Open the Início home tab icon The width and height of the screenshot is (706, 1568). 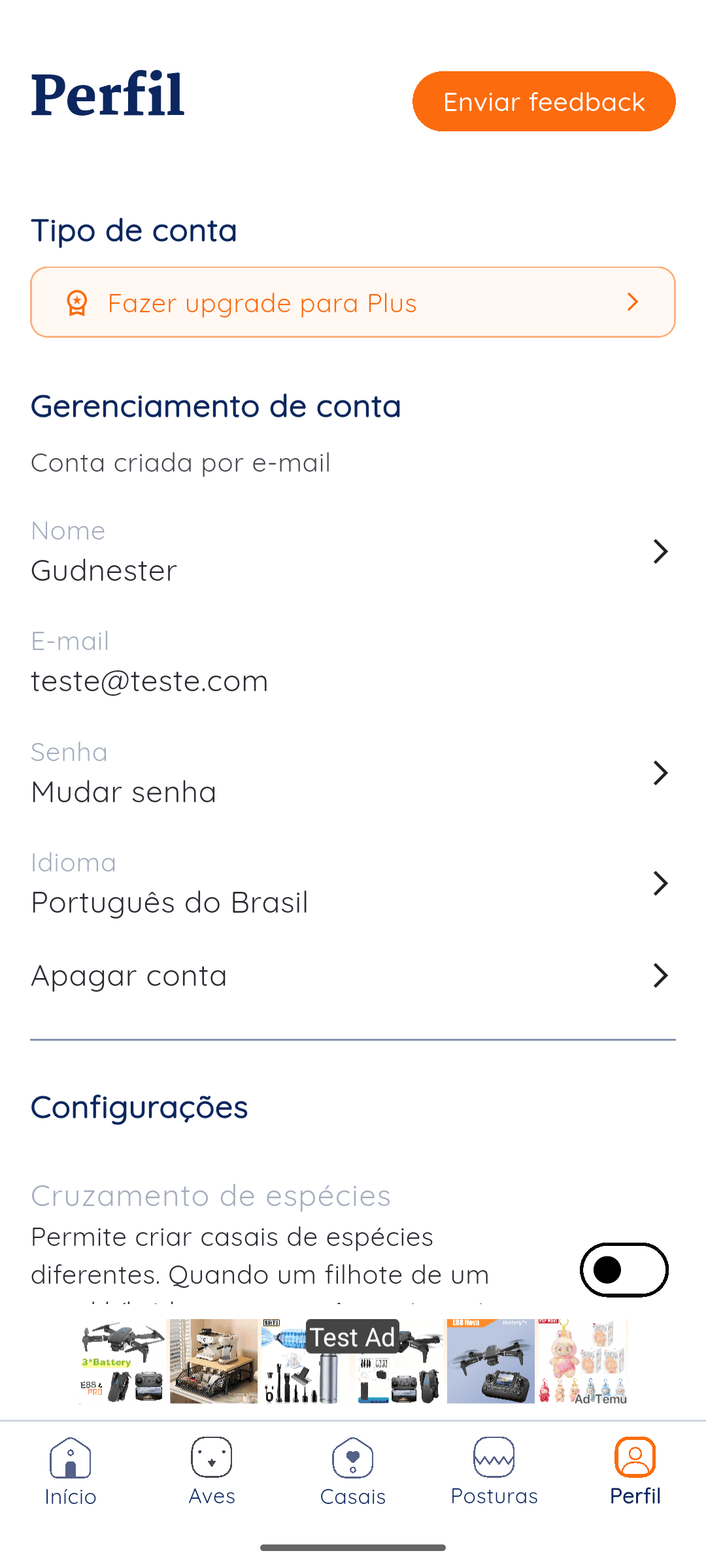click(x=70, y=1457)
